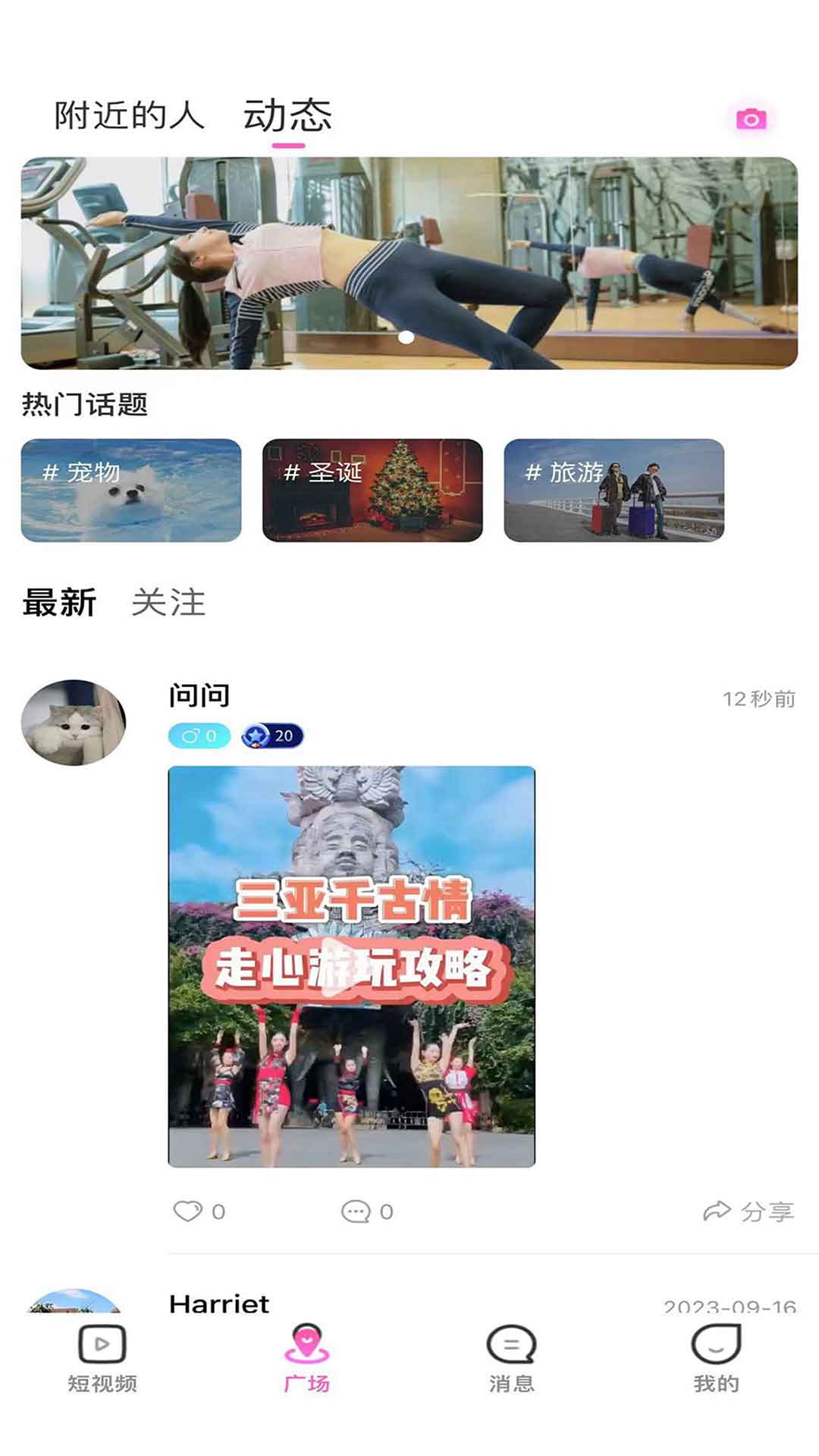Select the 动态 tab

(x=287, y=115)
